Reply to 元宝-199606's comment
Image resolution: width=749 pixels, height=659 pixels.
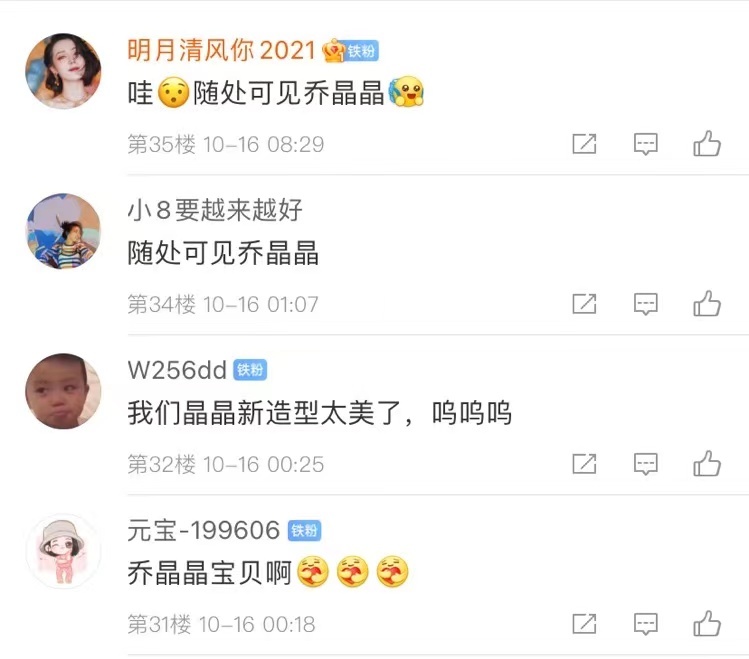pyautogui.click(x=646, y=623)
